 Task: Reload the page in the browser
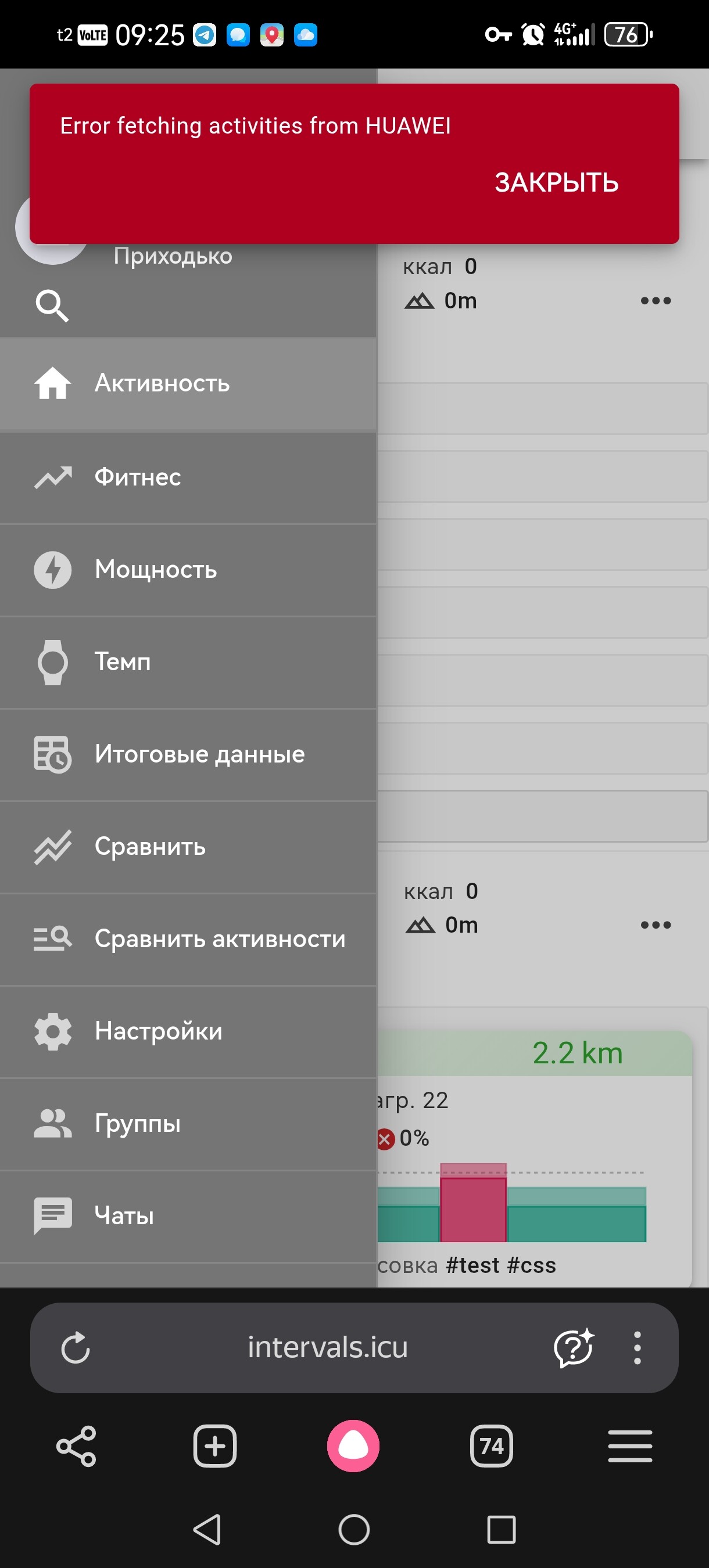click(x=76, y=1348)
